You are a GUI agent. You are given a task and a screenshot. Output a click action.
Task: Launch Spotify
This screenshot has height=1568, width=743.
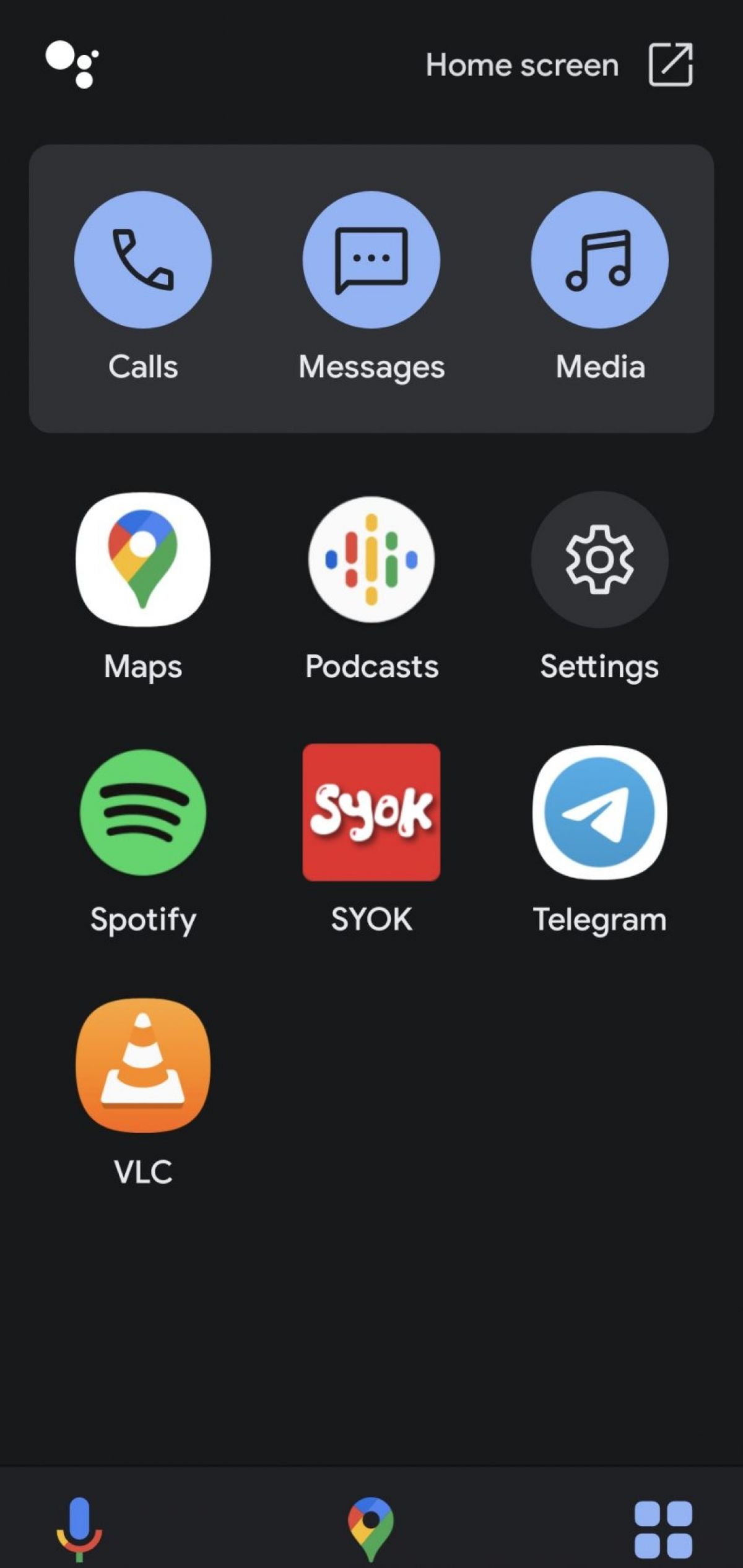click(x=143, y=812)
